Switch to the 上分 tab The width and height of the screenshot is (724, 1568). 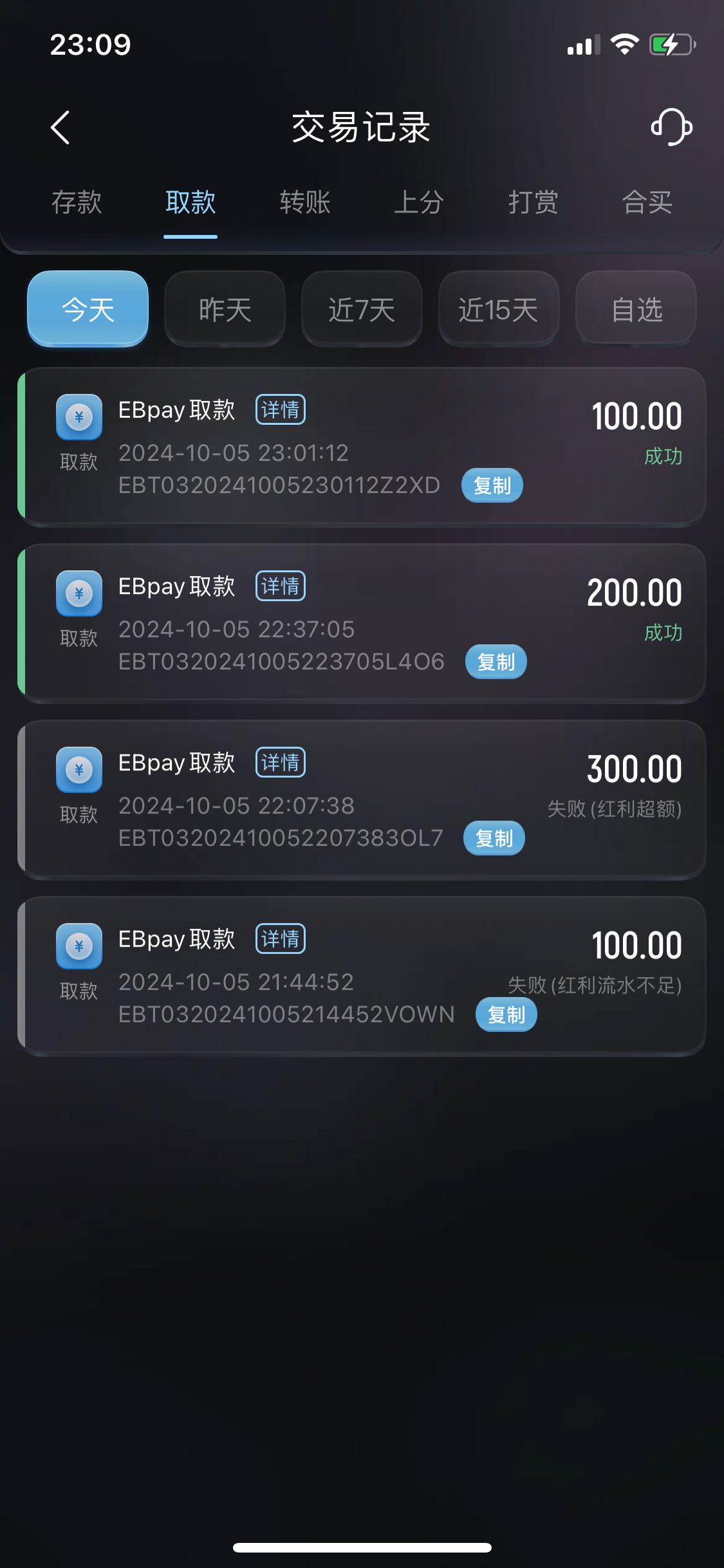tap(419, 202)
